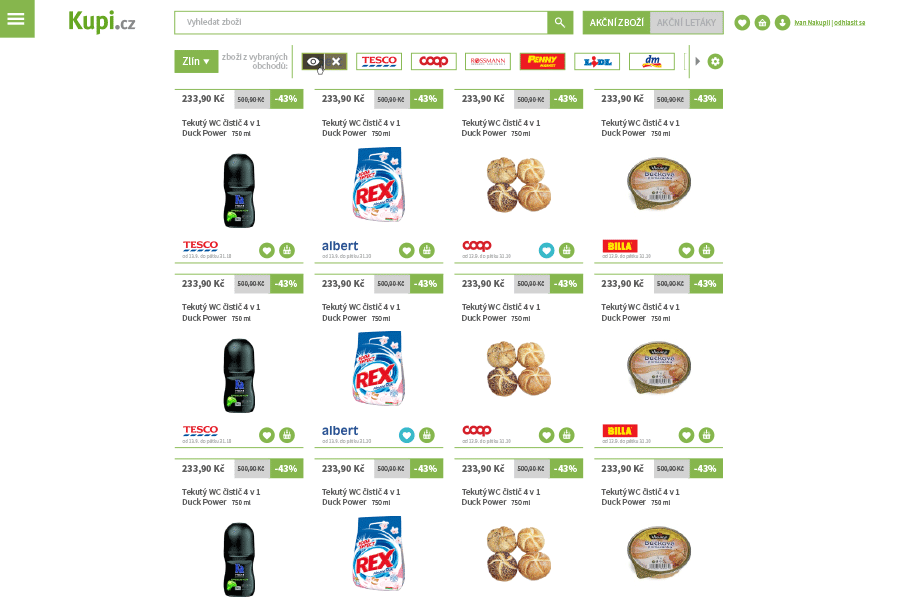Open the shopping basket in the header

click(762, 22)
